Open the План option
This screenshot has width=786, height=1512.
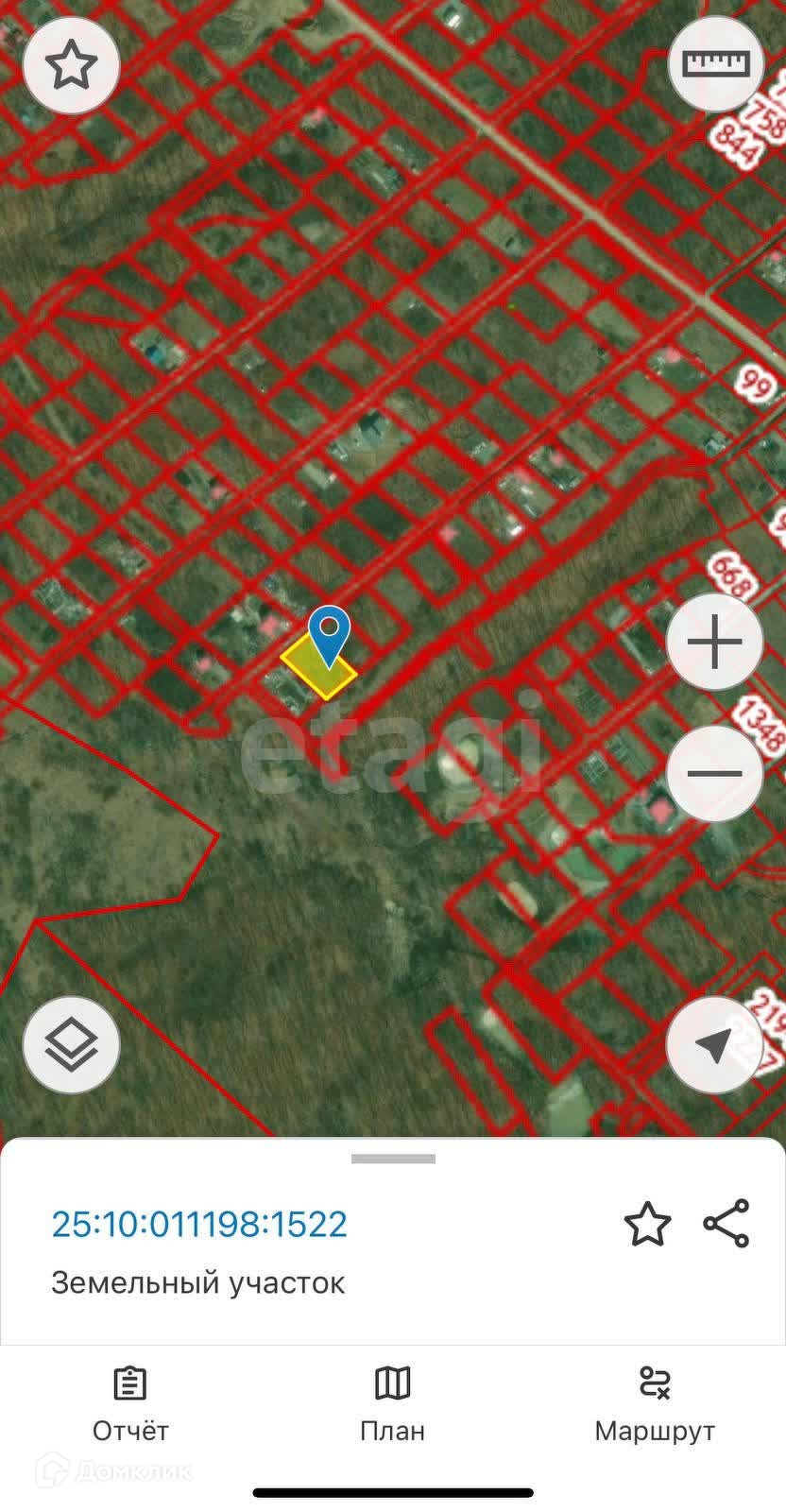393,1404
